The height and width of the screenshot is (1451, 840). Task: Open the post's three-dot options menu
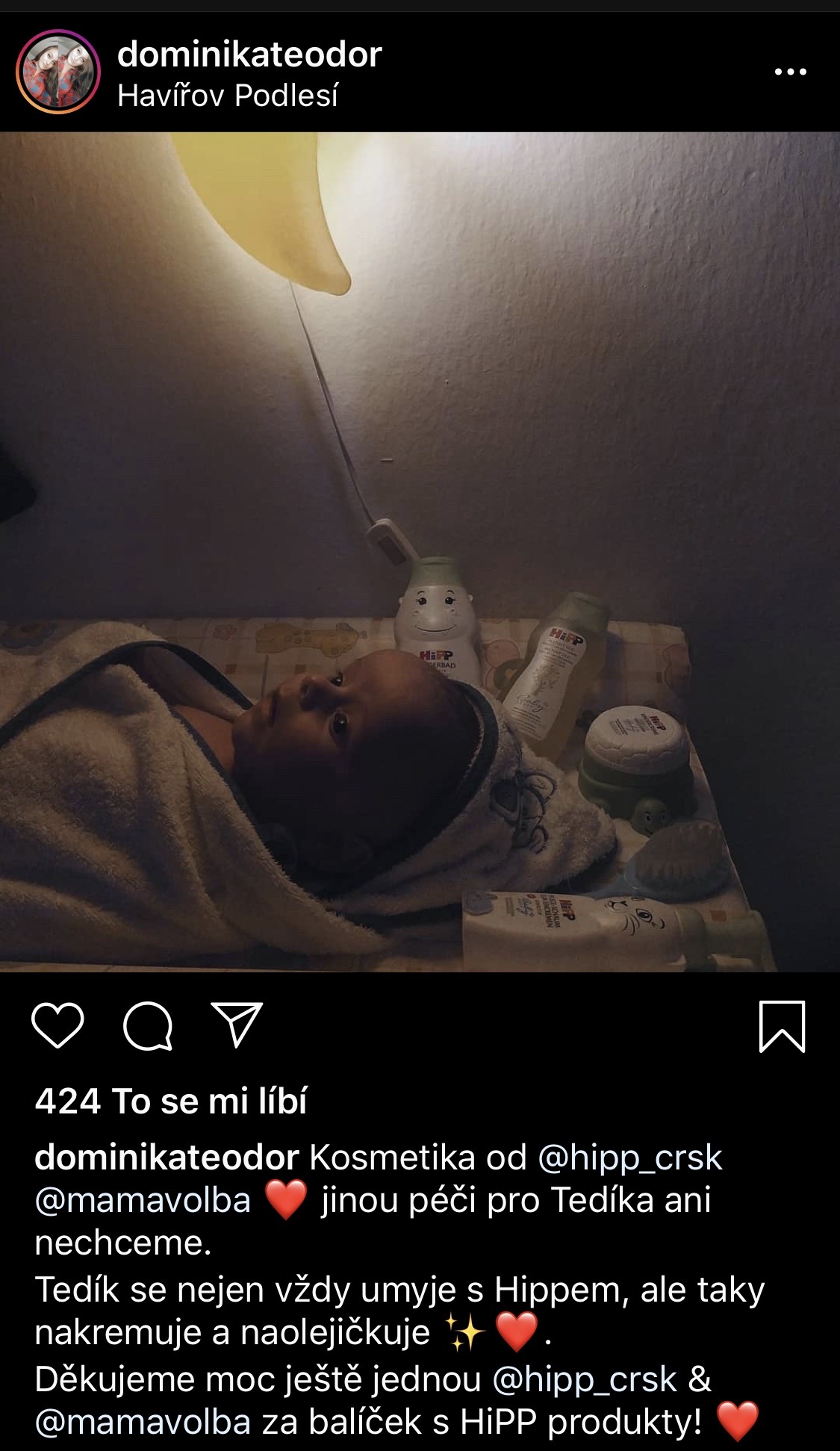pyautogui.click(x=791, y=72)
